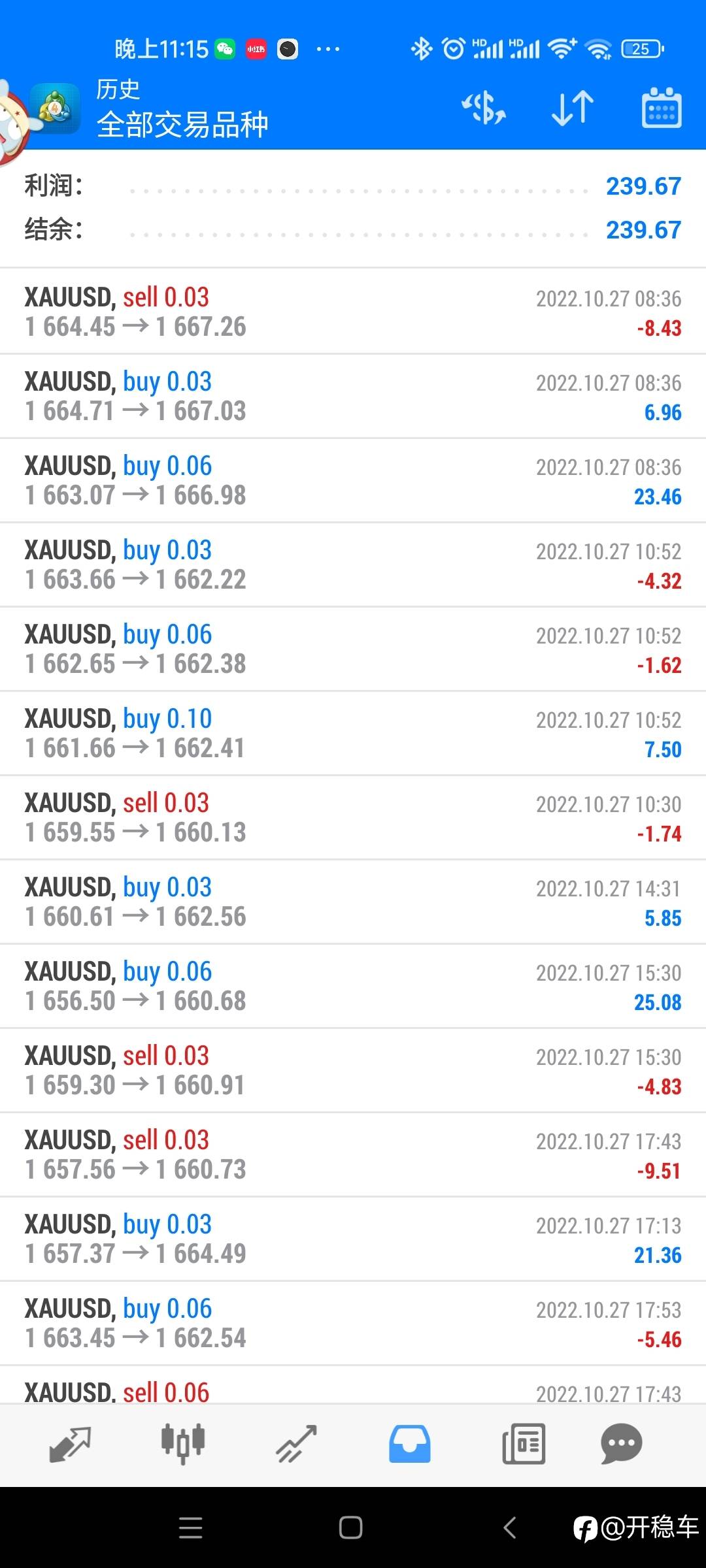Open the XAUUSD buy 0.06 trade with 25.08
The height and width of the screenshot is (1568, 706).
pyautogui.click(x=353, y=986)
